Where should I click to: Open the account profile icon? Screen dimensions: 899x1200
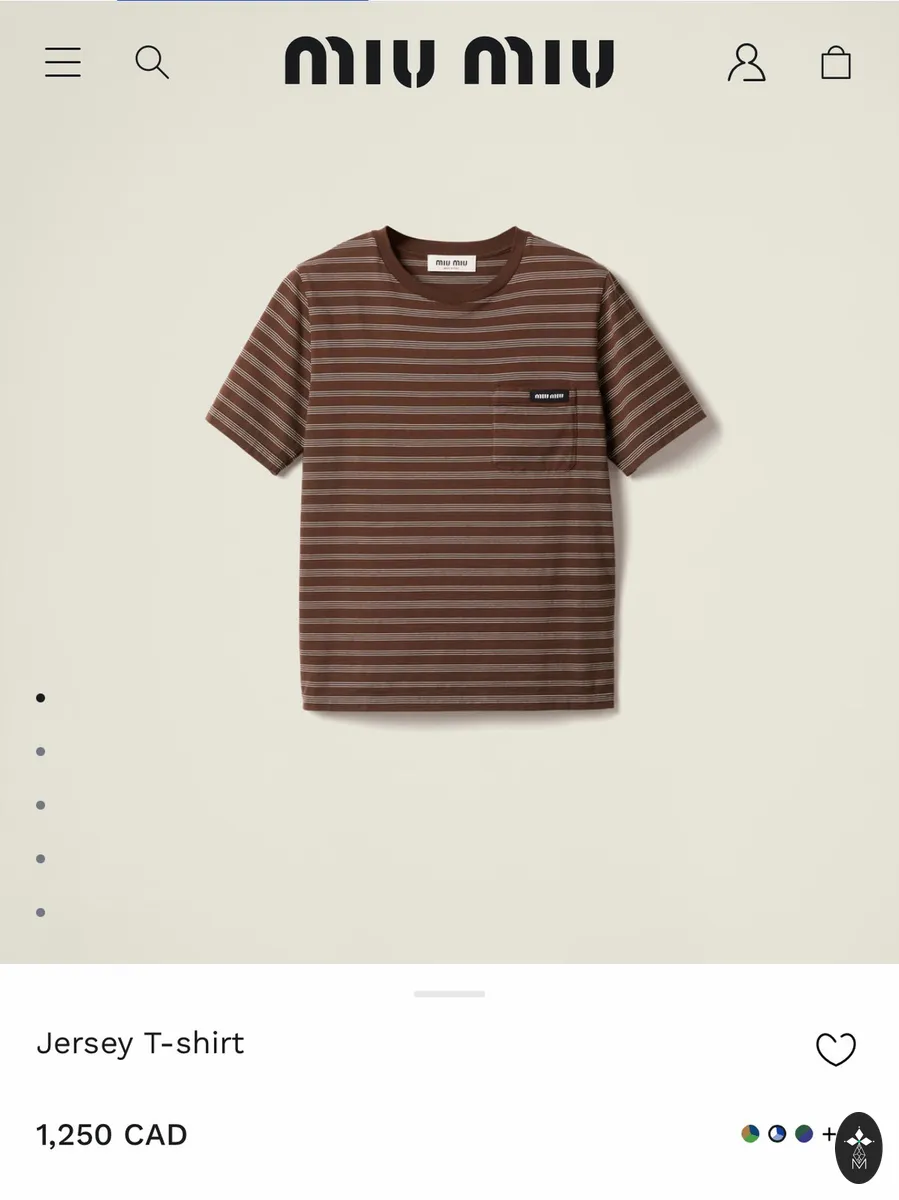click(x=746, y=62)
